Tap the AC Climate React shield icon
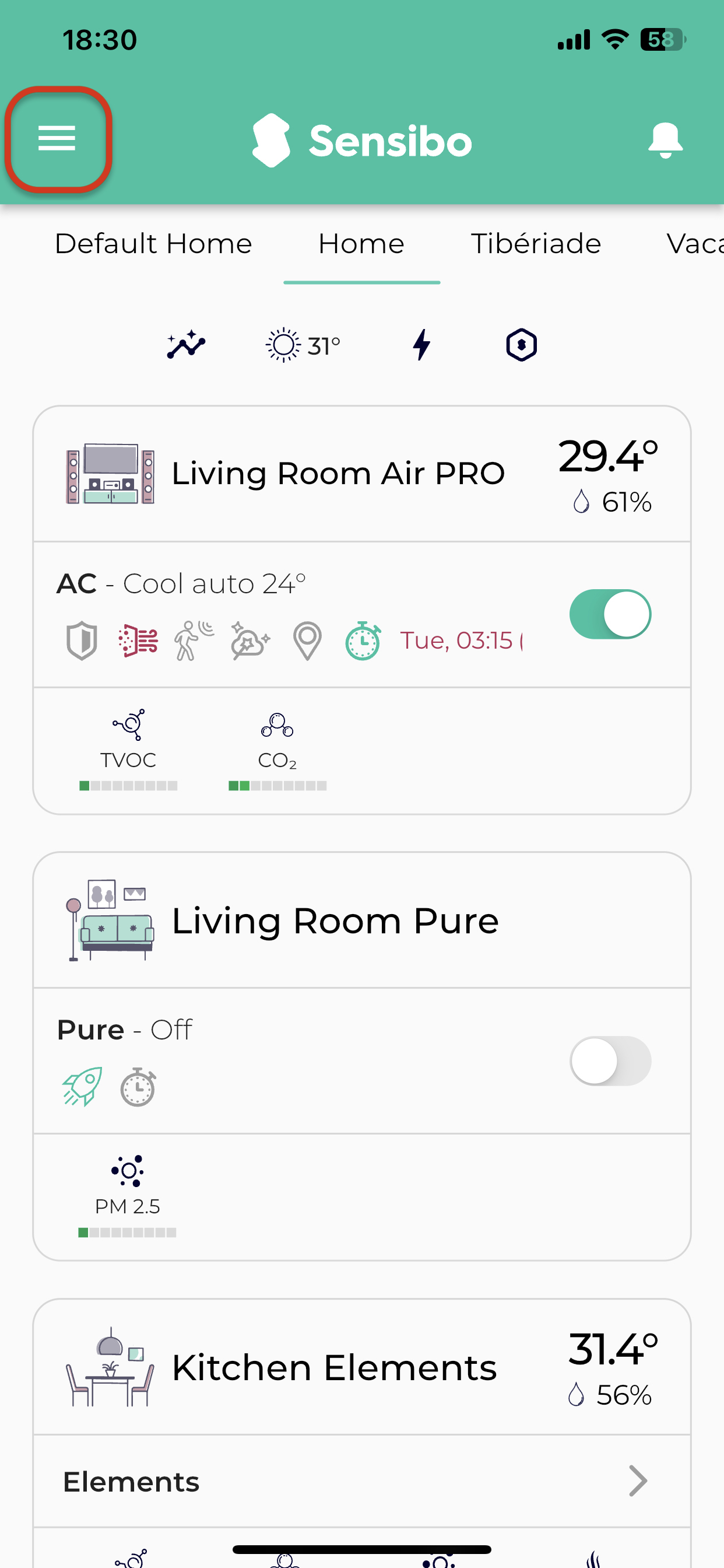Image resolution: width=724 pixels, height=1568 pixels. pyautogui.click(x=82, y=641)
